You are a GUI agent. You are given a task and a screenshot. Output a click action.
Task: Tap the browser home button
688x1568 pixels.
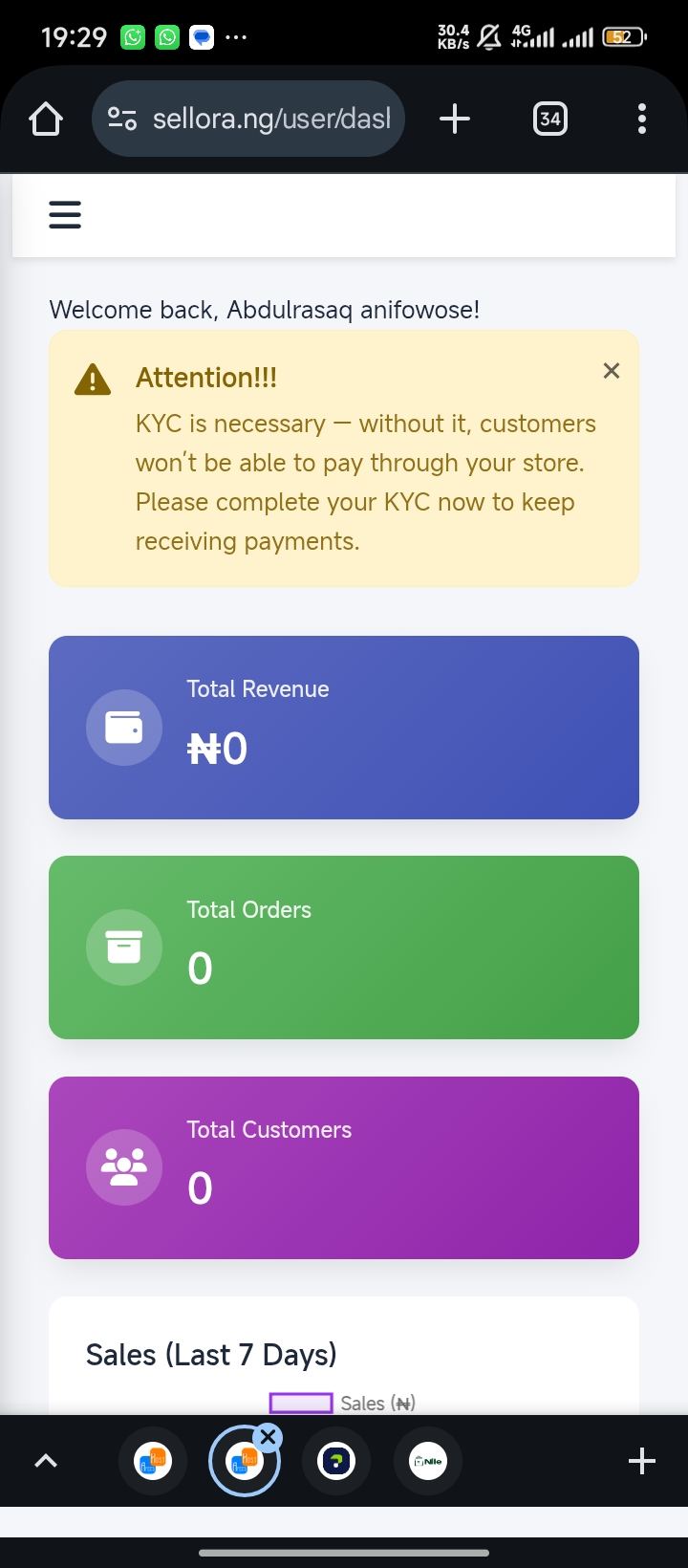pyautogui.click(x=45, y=120)
